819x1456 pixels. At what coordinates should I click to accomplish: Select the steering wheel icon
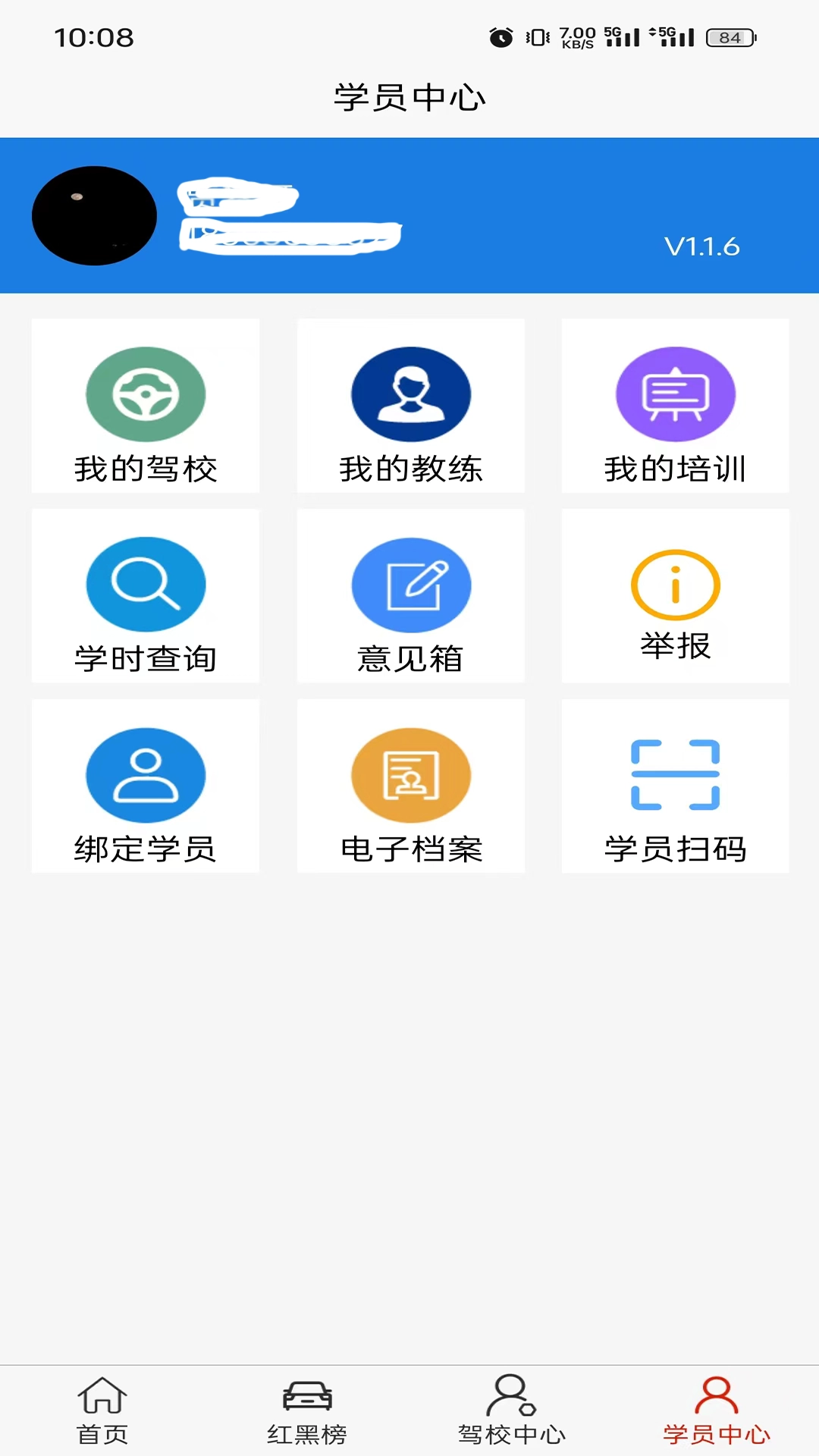click(146, 394)
